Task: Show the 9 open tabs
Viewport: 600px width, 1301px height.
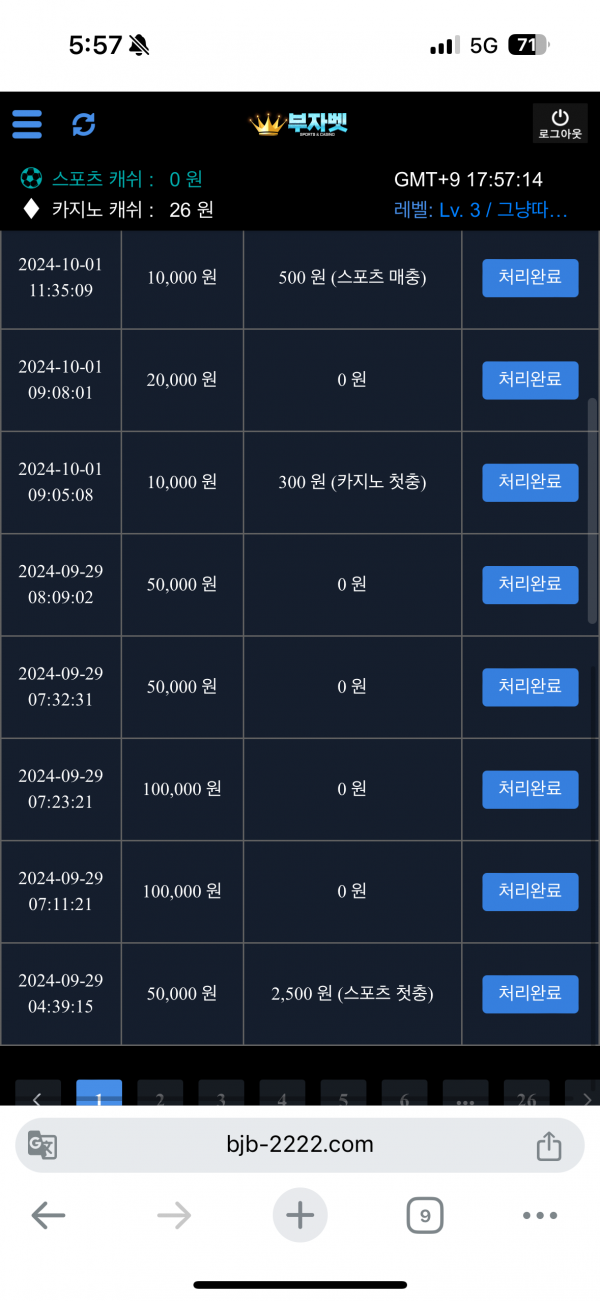Action: [x=425, y=1216]
